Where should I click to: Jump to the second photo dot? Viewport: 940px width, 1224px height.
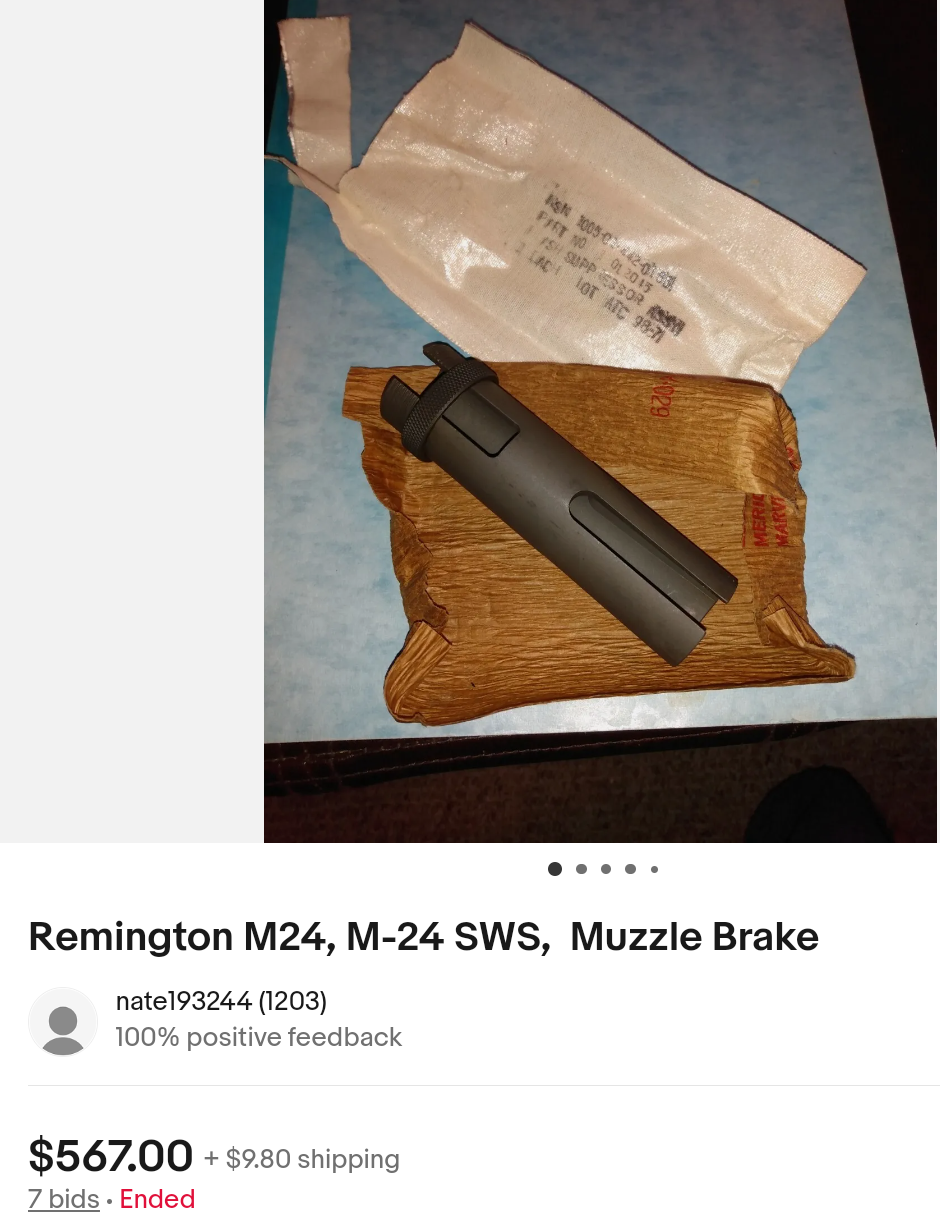(x=581, y=869)
